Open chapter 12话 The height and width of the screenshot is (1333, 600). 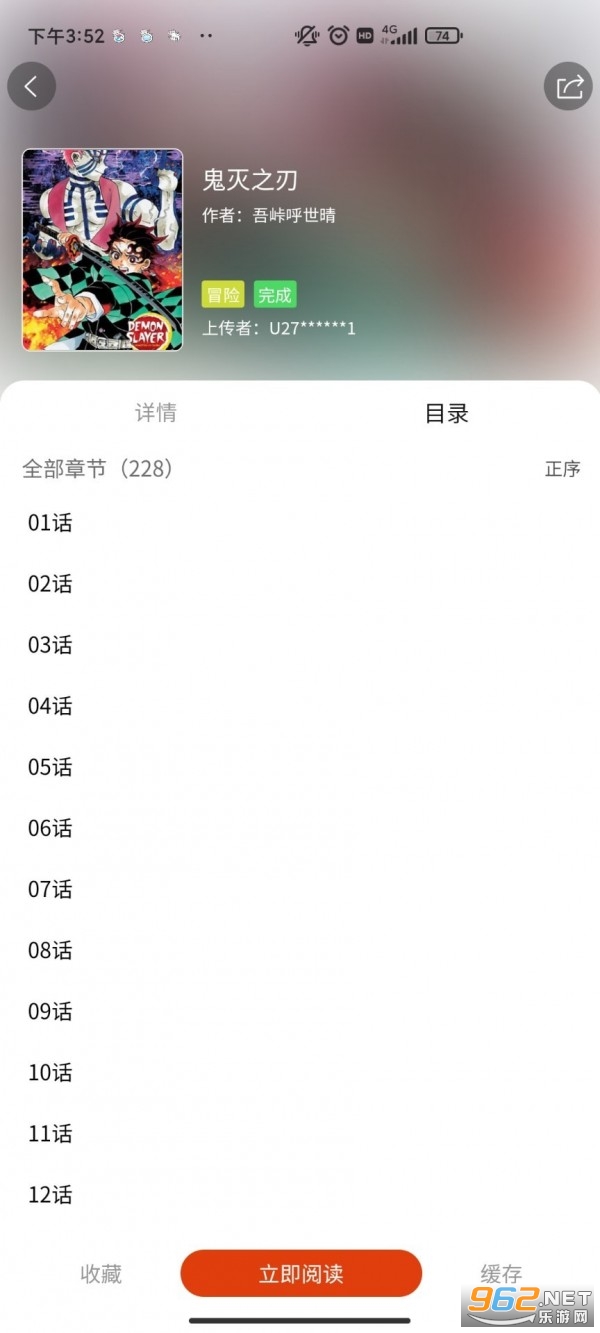click(x=50, y=1194)
